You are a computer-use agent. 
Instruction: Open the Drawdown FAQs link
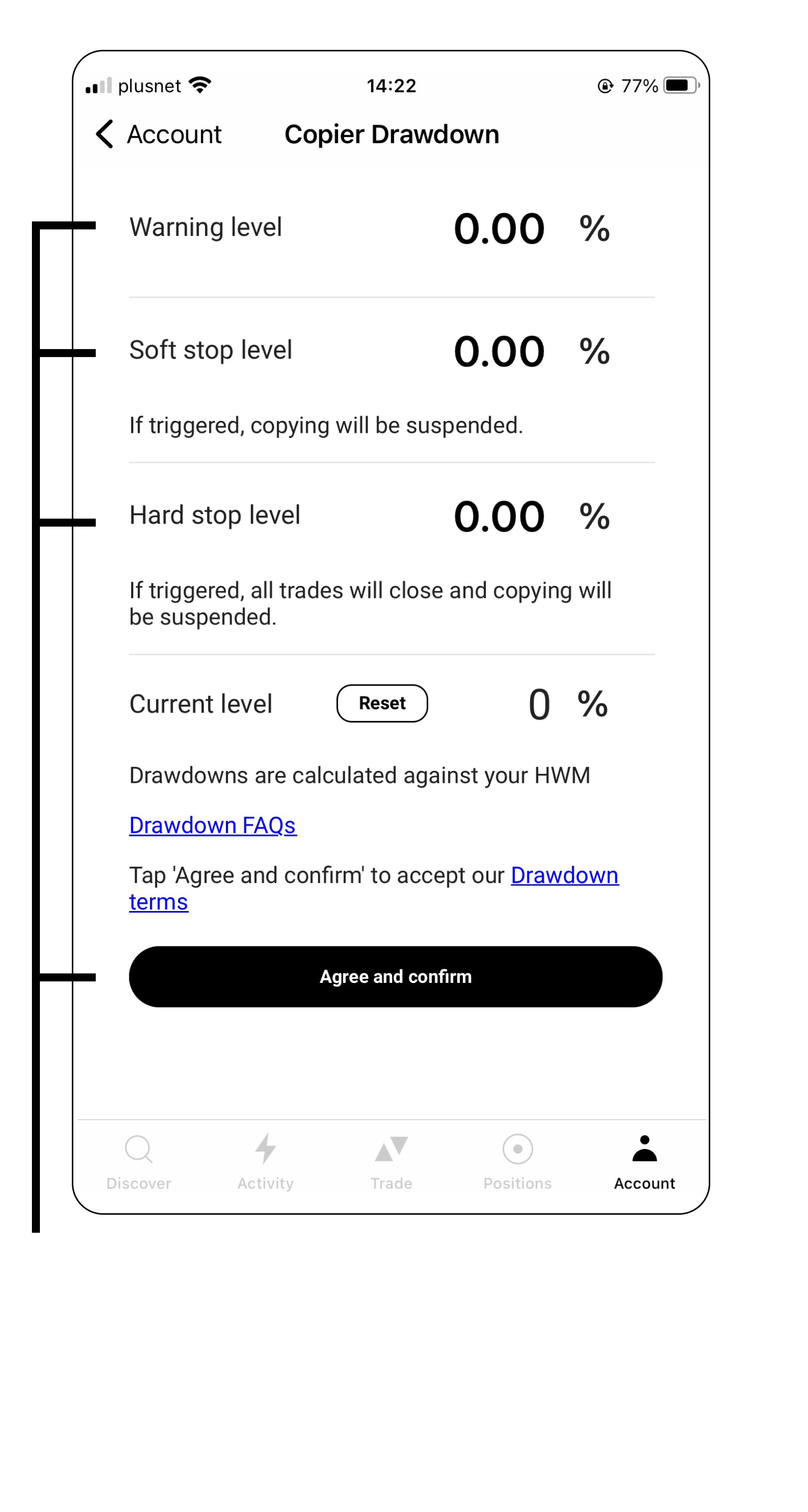[212, 825]
